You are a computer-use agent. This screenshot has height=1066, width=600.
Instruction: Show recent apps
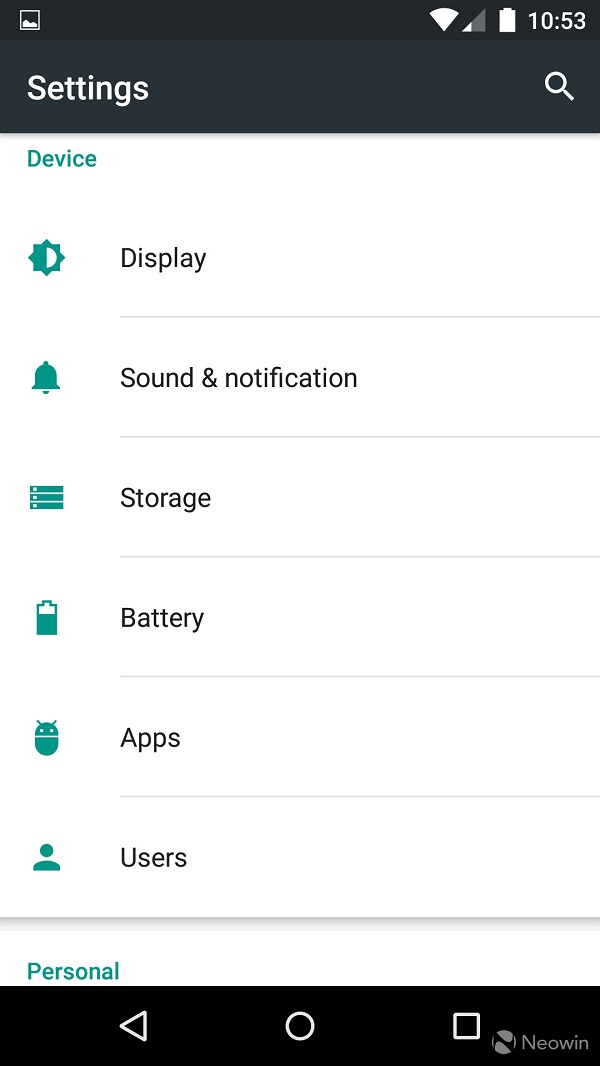click(x=466, y=1025)
